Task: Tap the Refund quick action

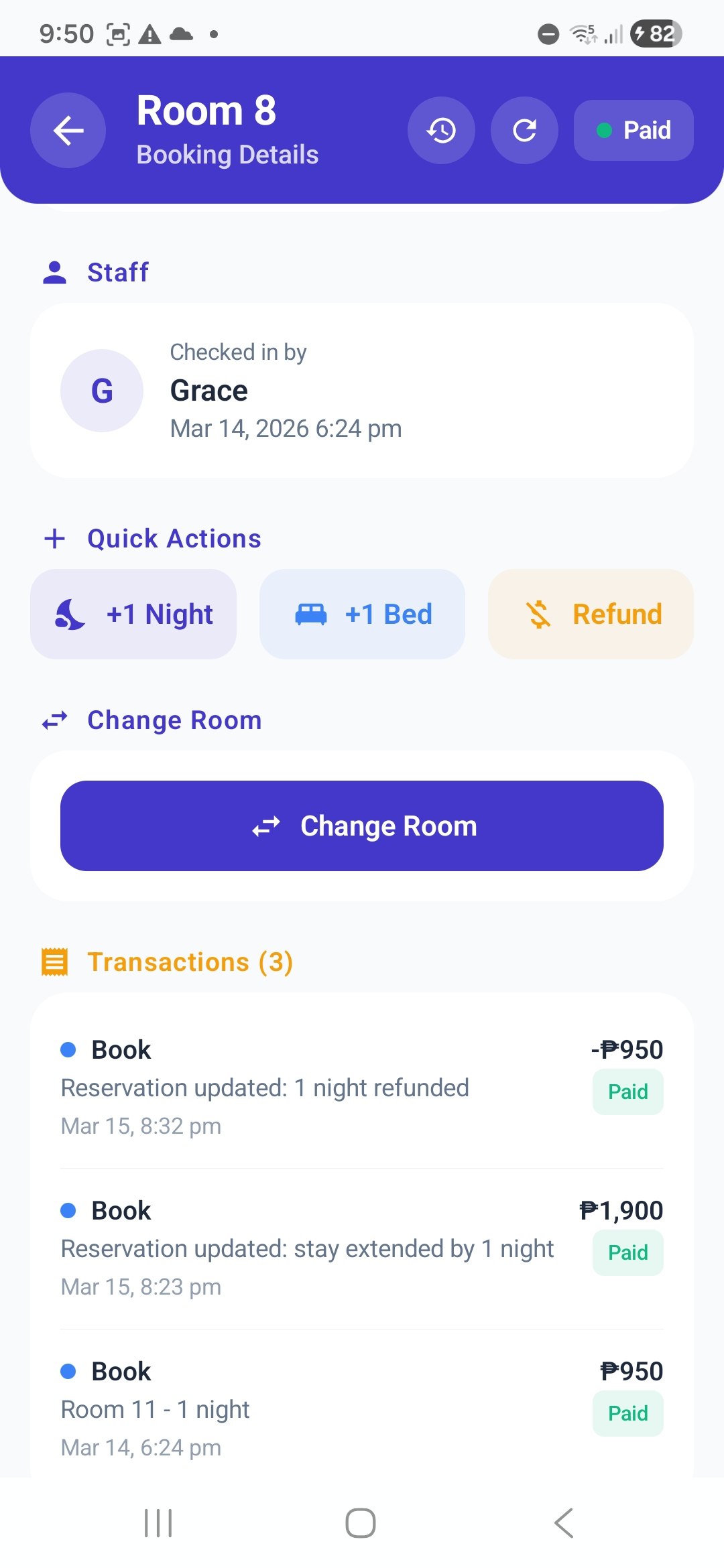Action: point(591,614)
